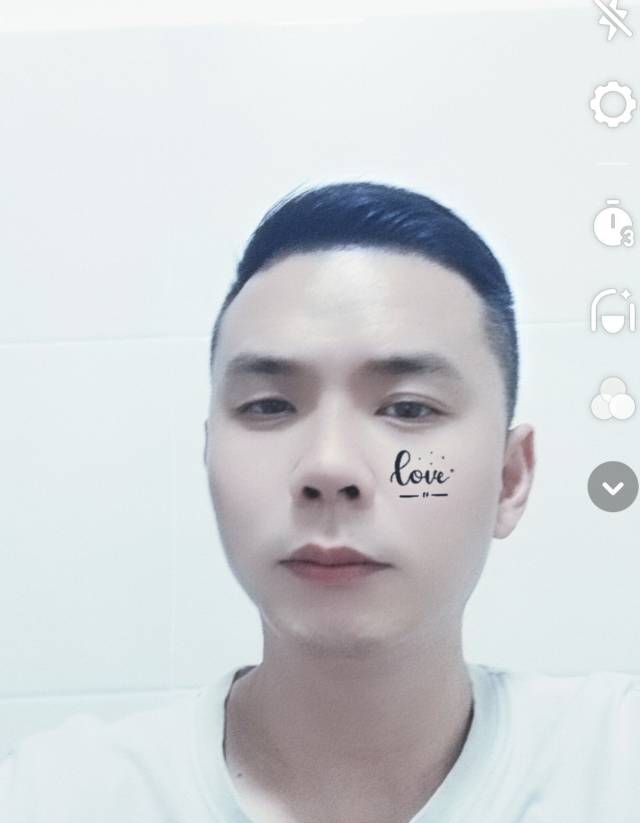Open camera settings gear
The width and height of the screenshot is (640, 823).
pyautogui.click(x=612, y=104)
